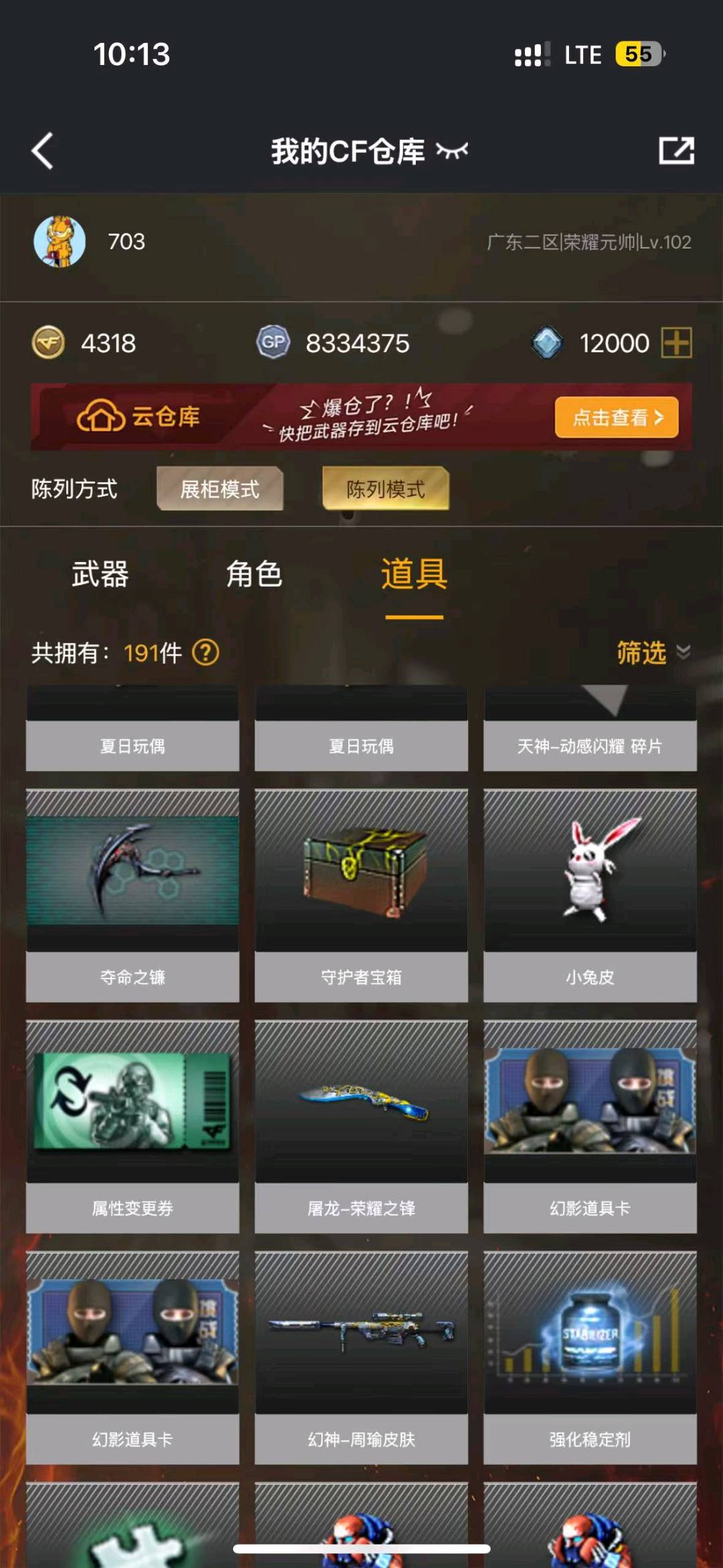Switch to the 武器 tab
This screenshot has height=1568, width=723.
pyautogui.click(x=100, y=574)
